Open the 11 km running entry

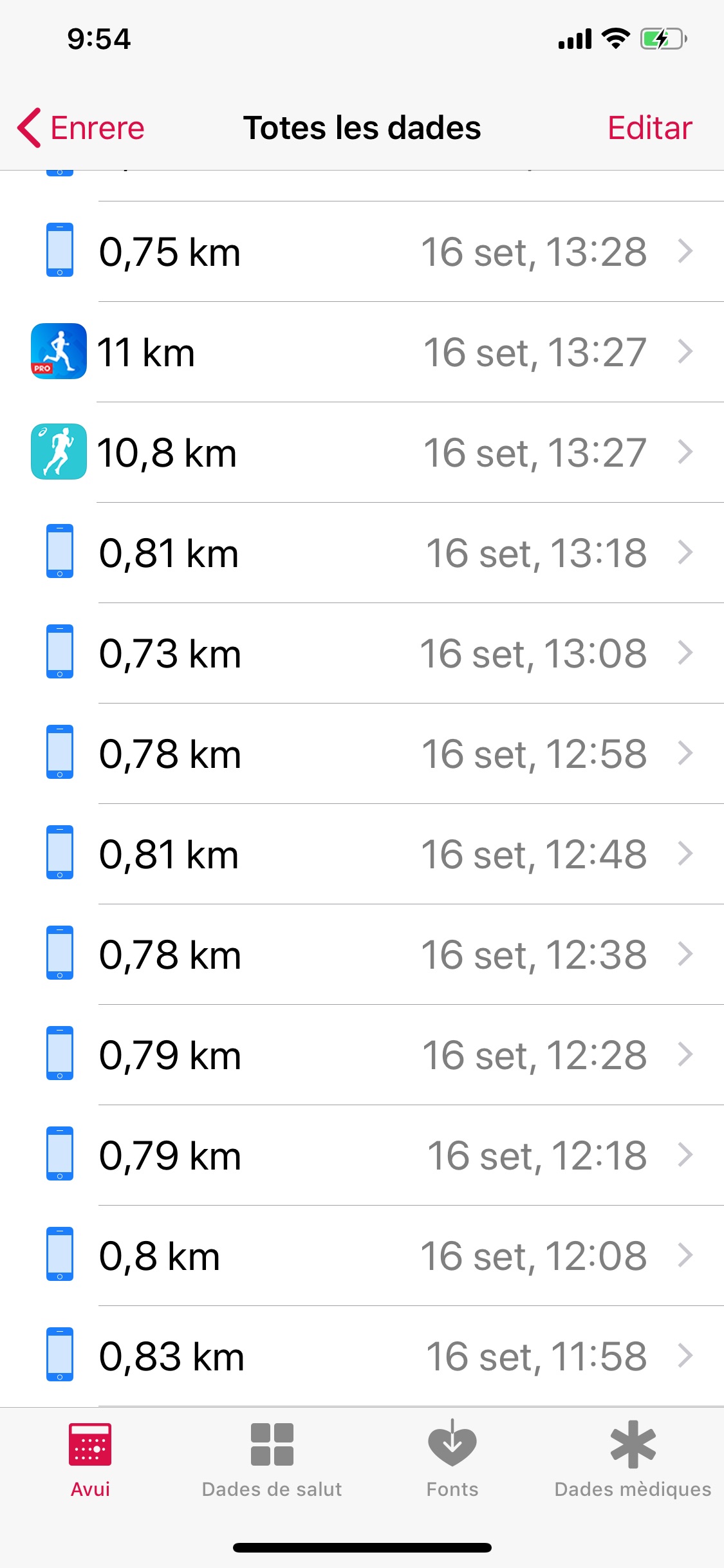click(x=362, y=351)
